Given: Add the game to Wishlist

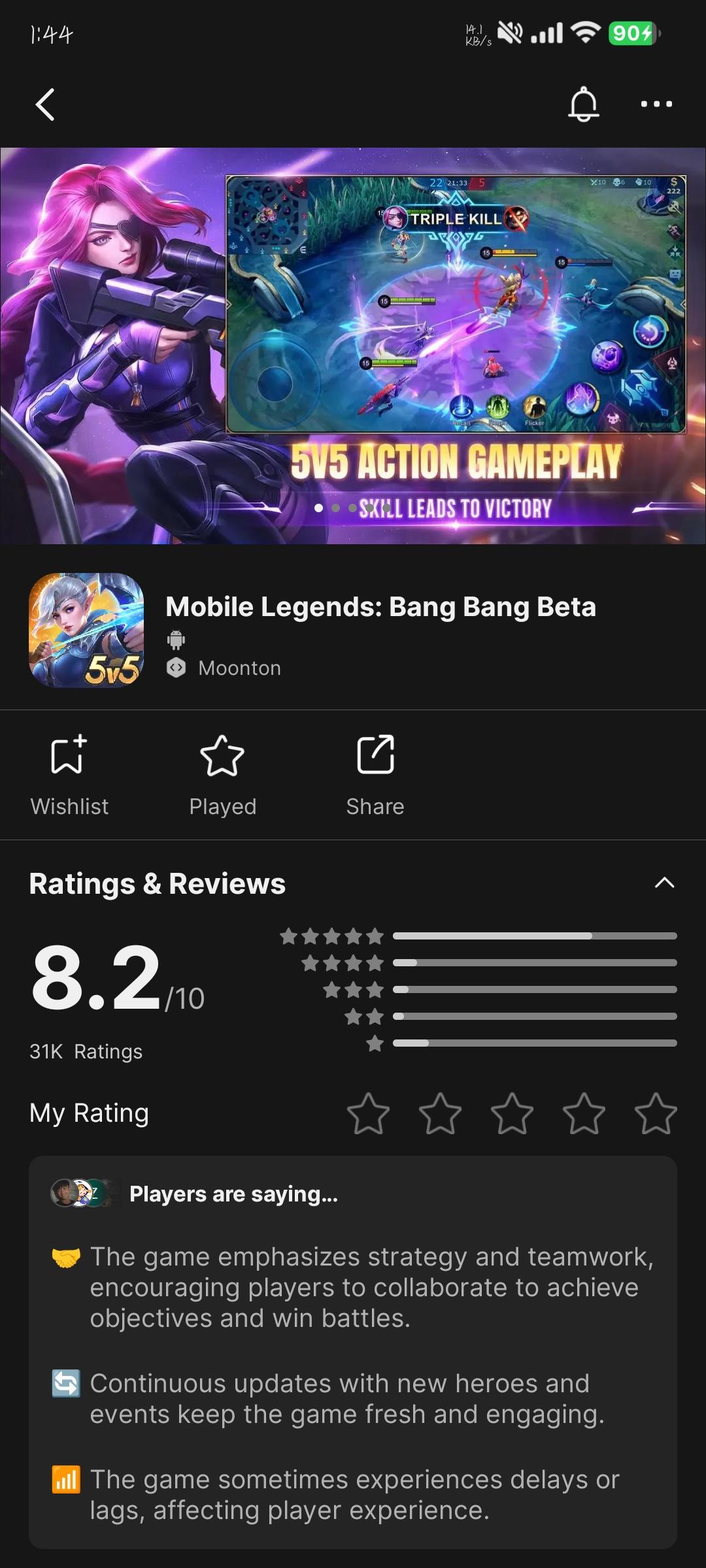Looking at the screenshot, I should coord(69,775).
